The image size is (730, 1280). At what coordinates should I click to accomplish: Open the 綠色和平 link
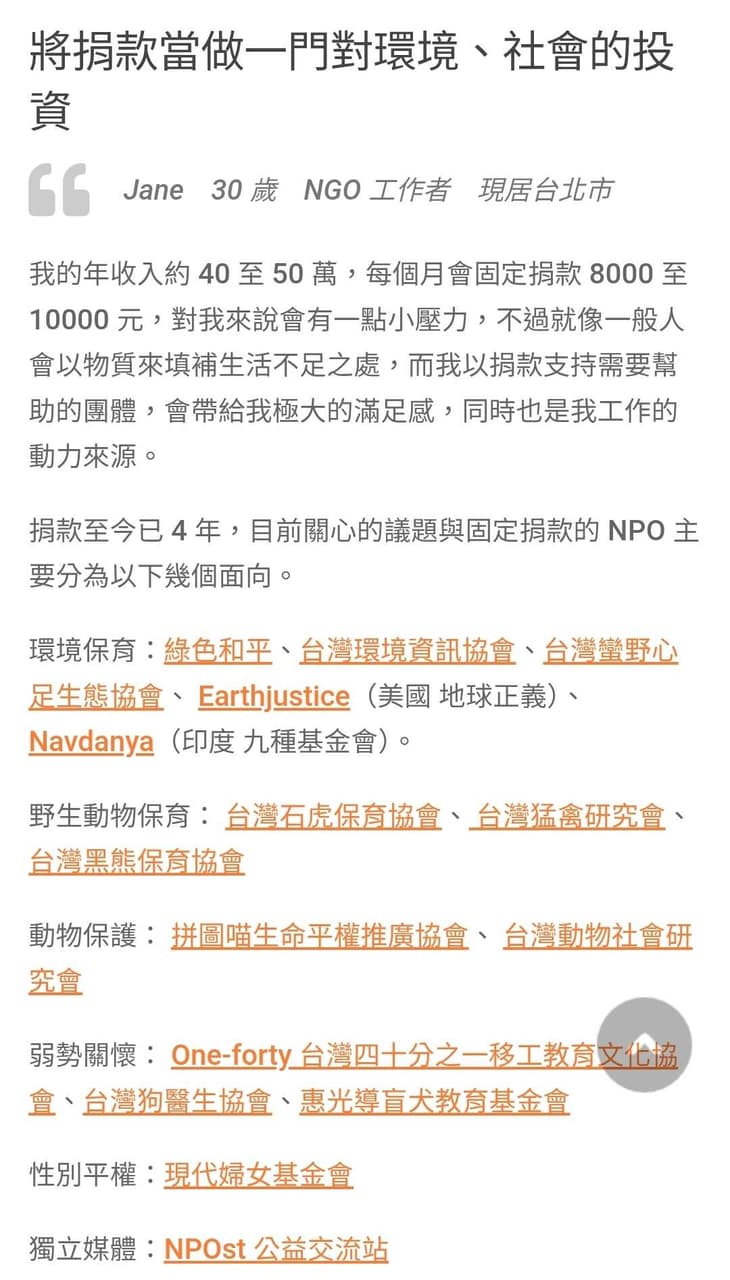218,651
